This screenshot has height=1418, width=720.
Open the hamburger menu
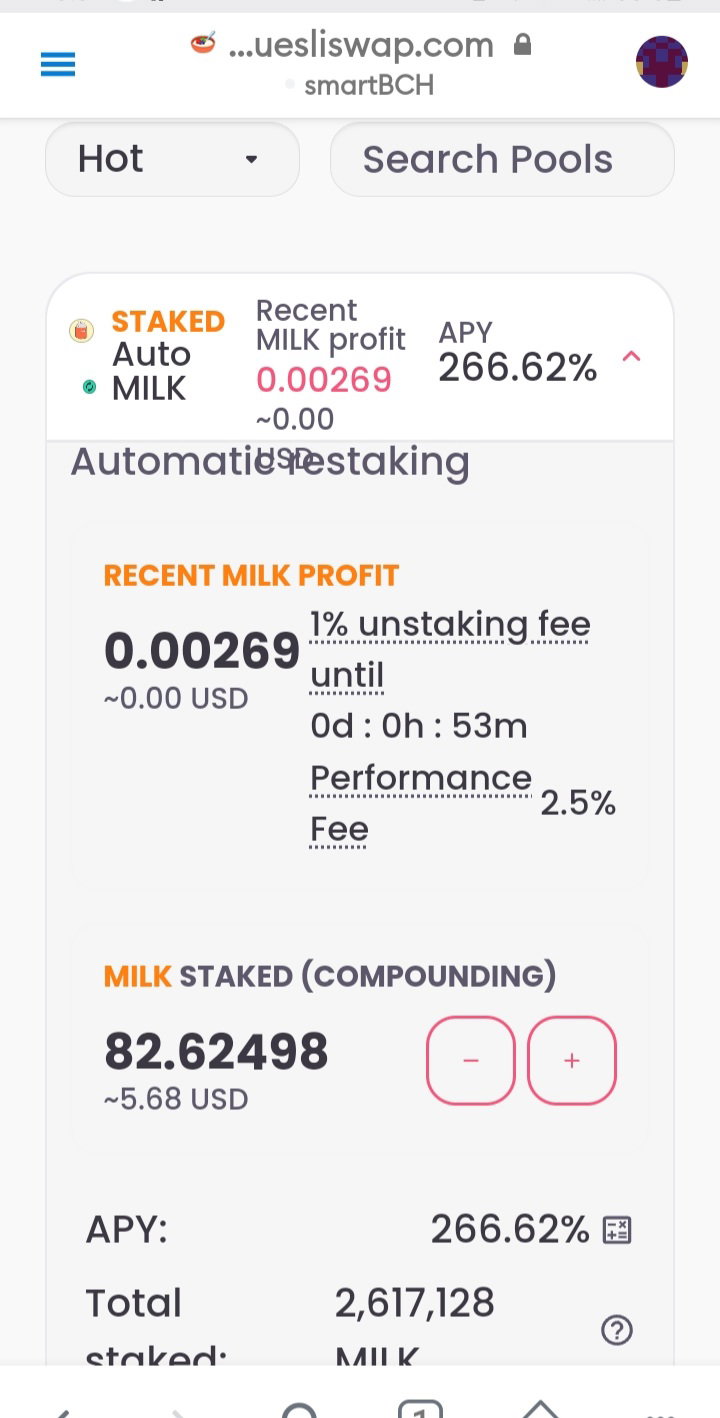58,65
